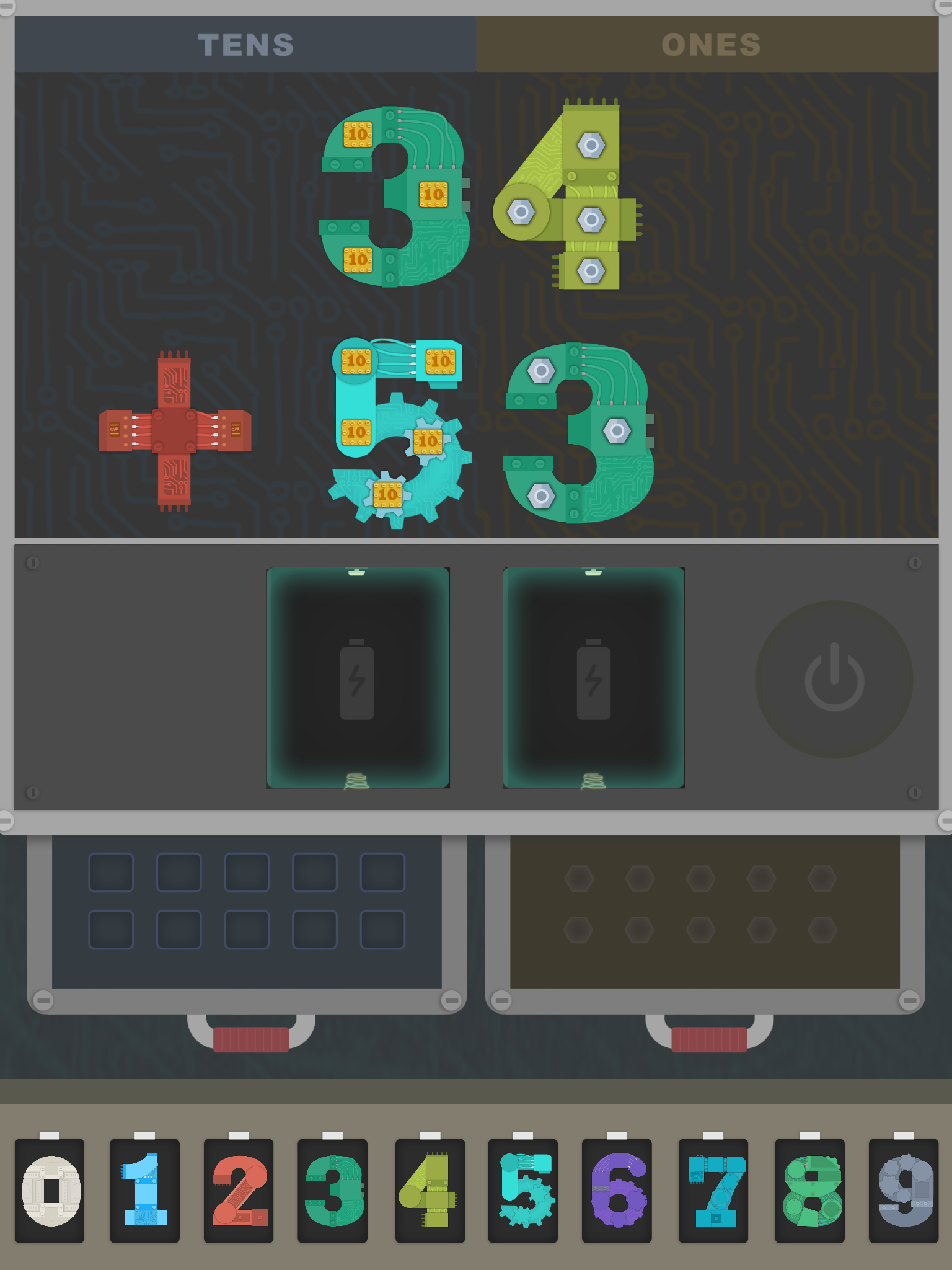
Task: Tap the power button
Action: coord(834,679)
